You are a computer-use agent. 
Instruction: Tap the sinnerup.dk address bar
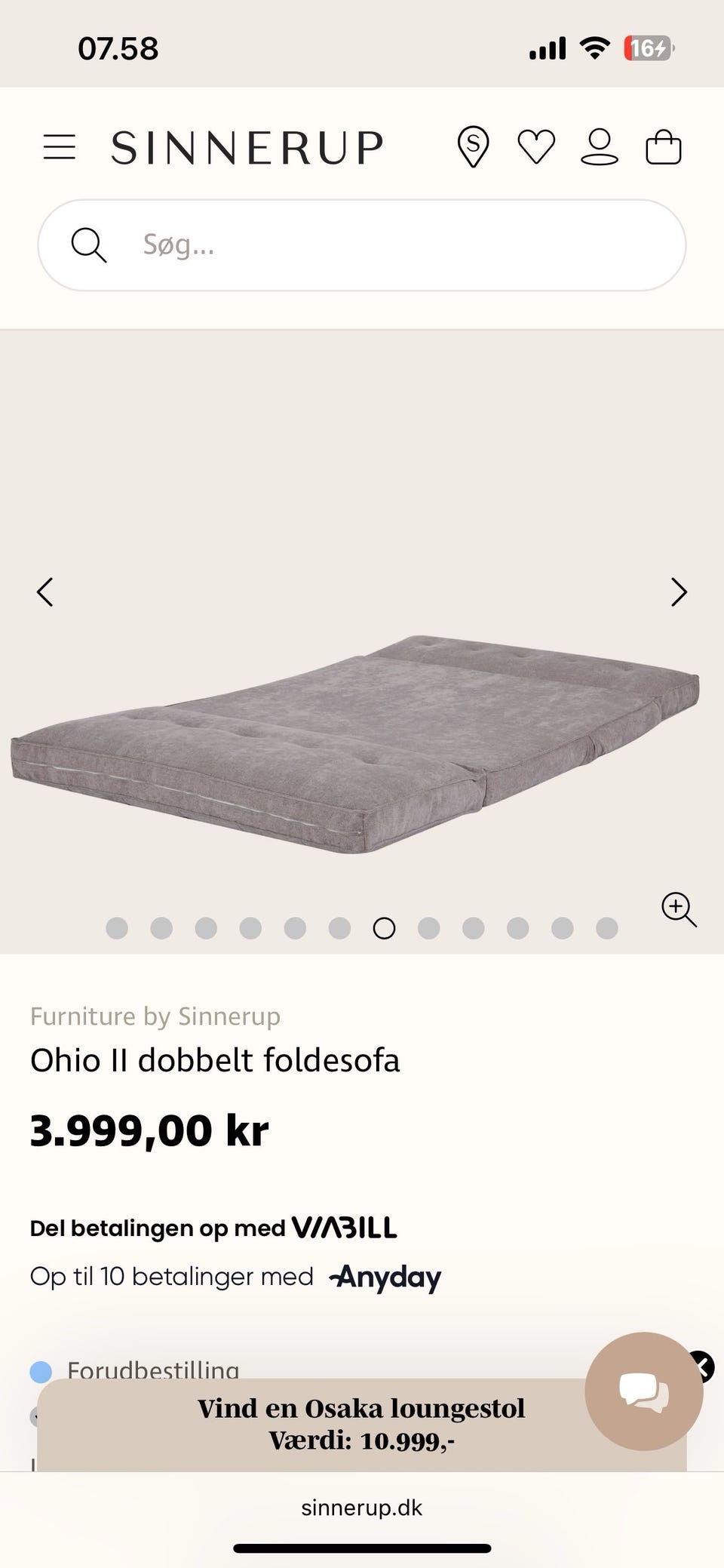(x=362, y=1508)
